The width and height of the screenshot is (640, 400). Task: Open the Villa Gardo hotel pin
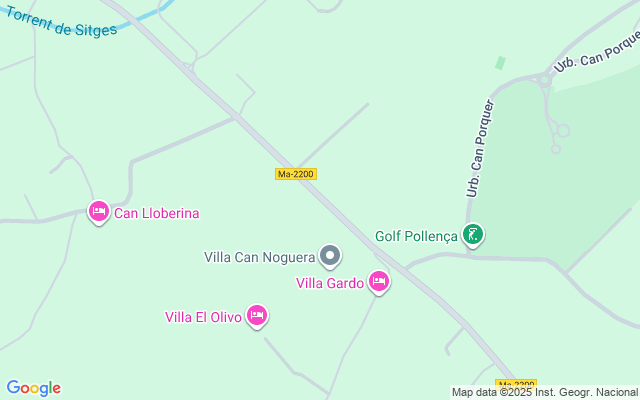[x=379, y=282]
